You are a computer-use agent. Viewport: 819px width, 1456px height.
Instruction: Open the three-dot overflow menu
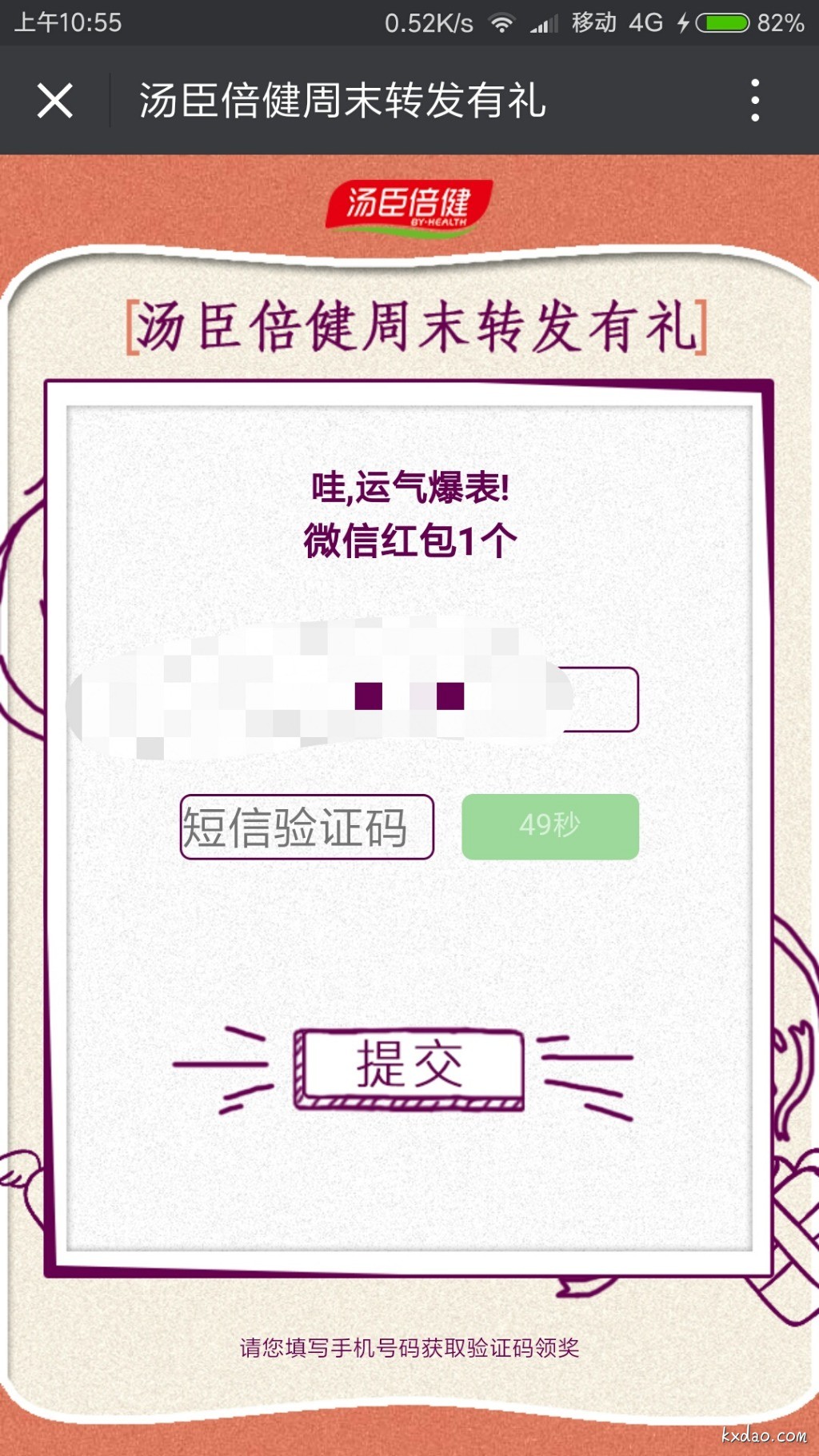(x=754, y=101)
